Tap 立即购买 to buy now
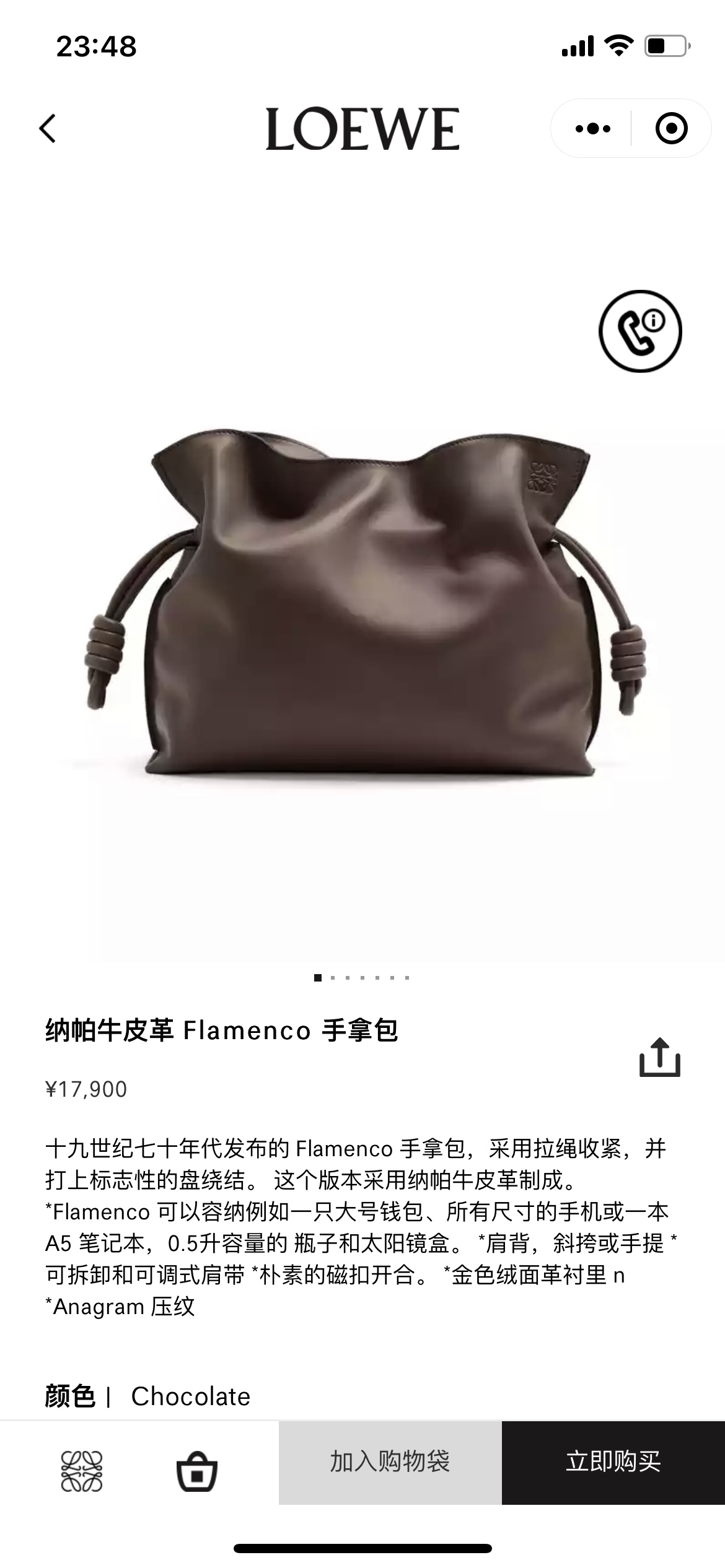This screenshot has height=1568, width=725. point(613,1461)
